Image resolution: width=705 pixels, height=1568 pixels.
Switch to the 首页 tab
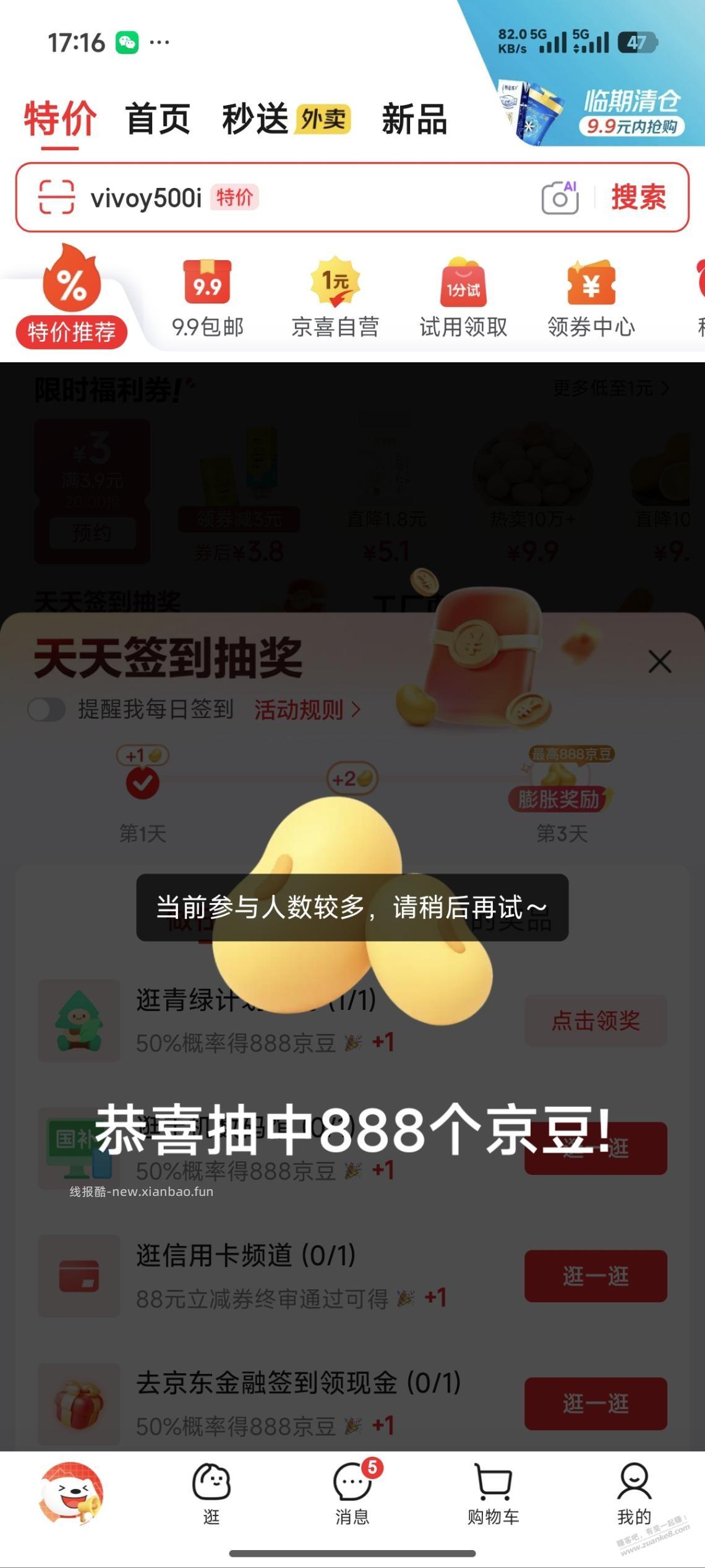(158, 120)
